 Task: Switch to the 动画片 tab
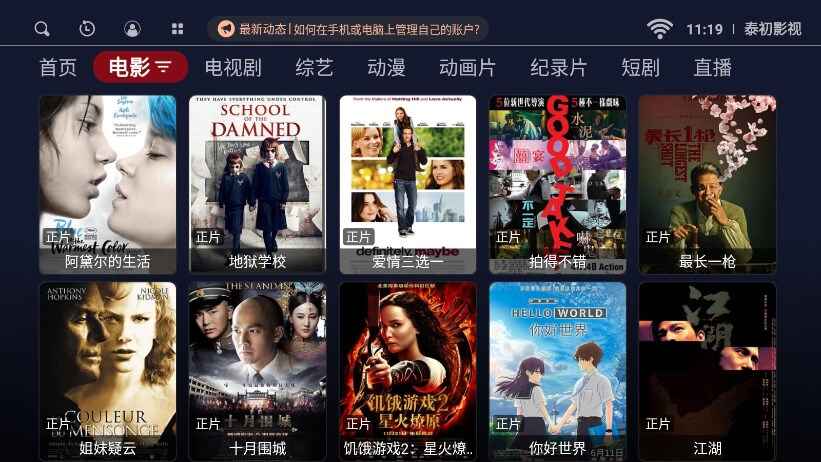(x=467, y=68)
